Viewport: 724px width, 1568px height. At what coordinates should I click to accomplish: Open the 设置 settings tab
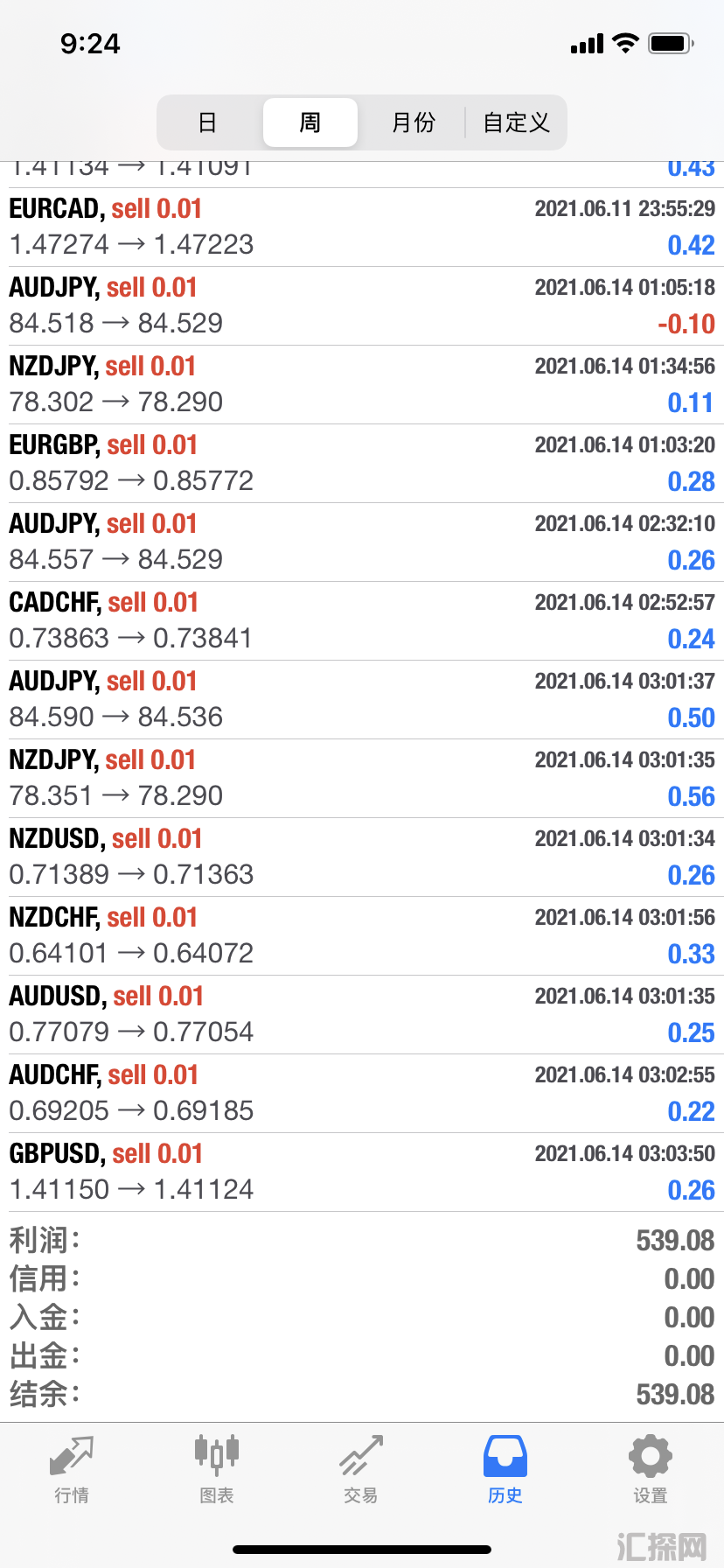pyautogui.click(x=650, y=1470)
